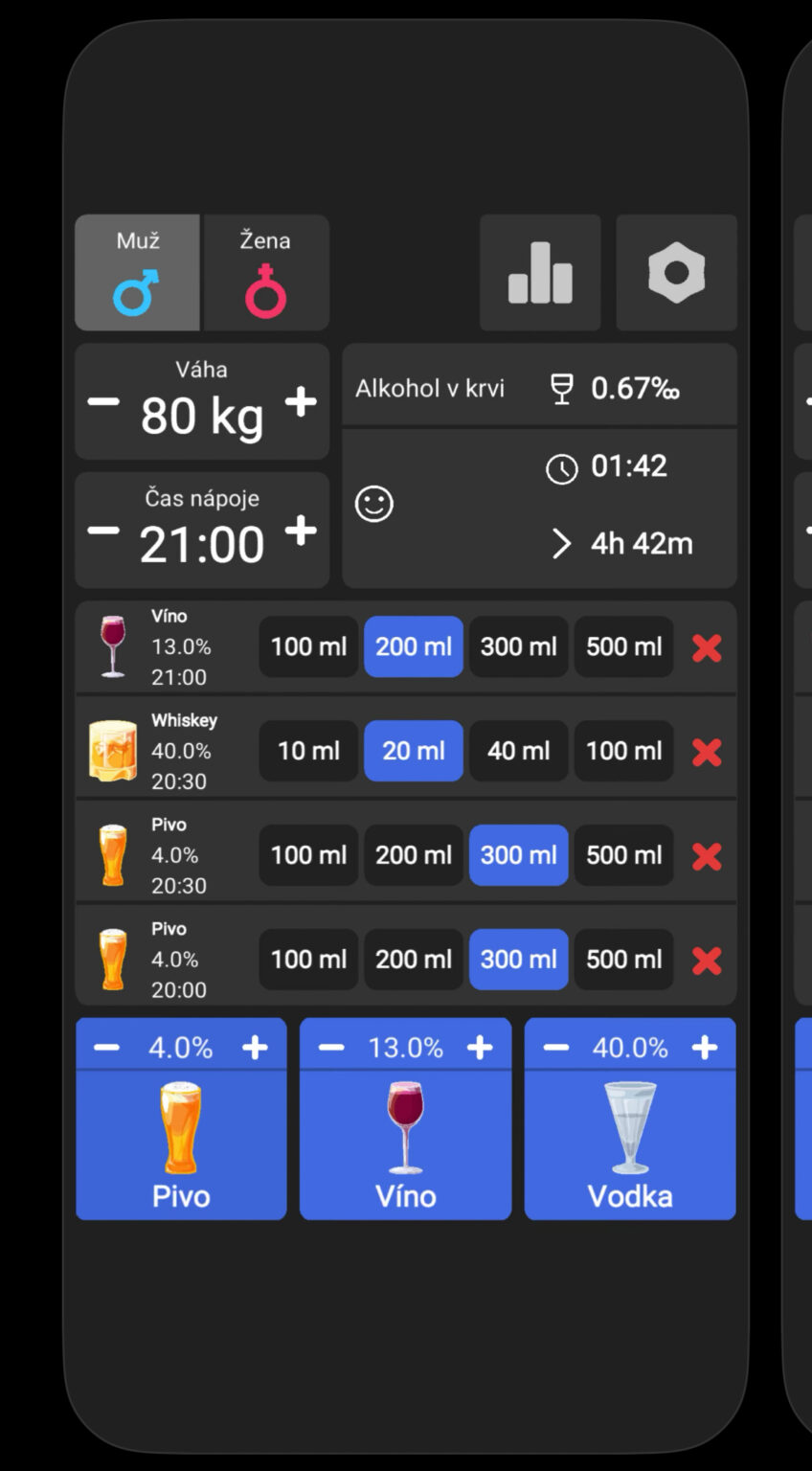
Task: Delete the Pivo entry from 20:00
Action: [707, 961]
